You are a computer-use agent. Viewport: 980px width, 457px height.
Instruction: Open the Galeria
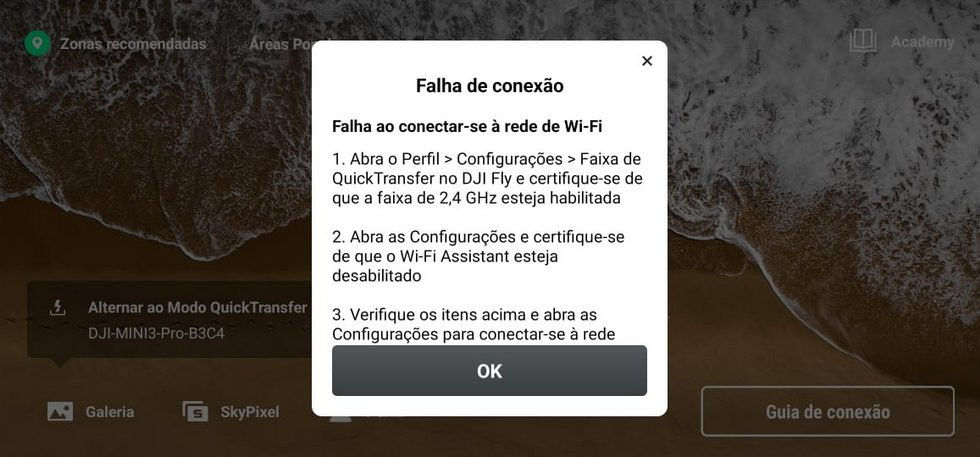(91, 412)
